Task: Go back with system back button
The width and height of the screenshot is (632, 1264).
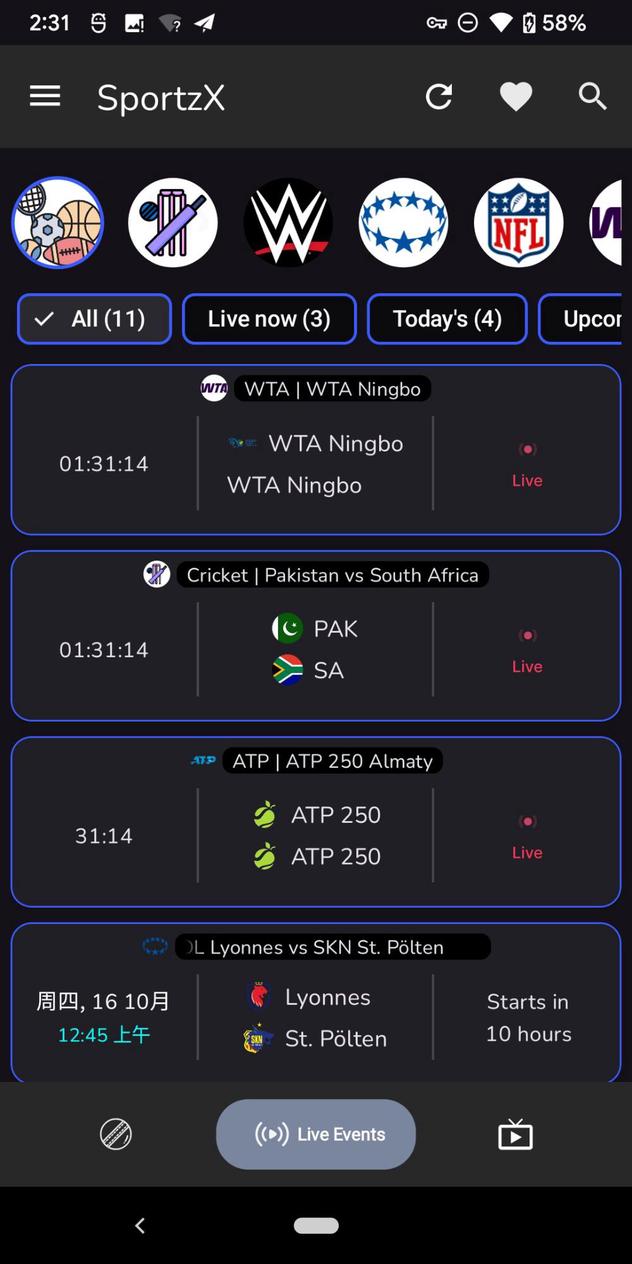Action: pos(140,1225)
